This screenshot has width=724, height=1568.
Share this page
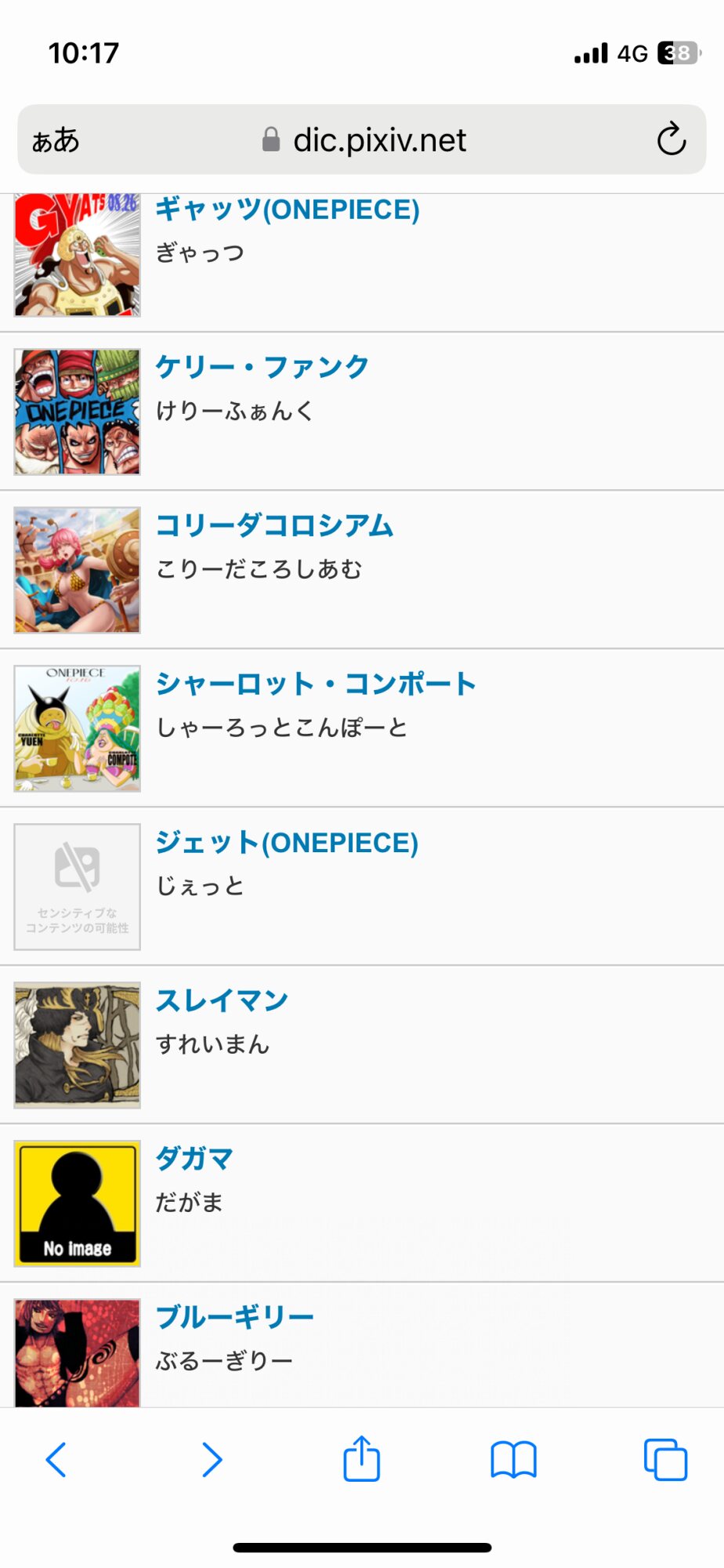tap(361, 1459)
